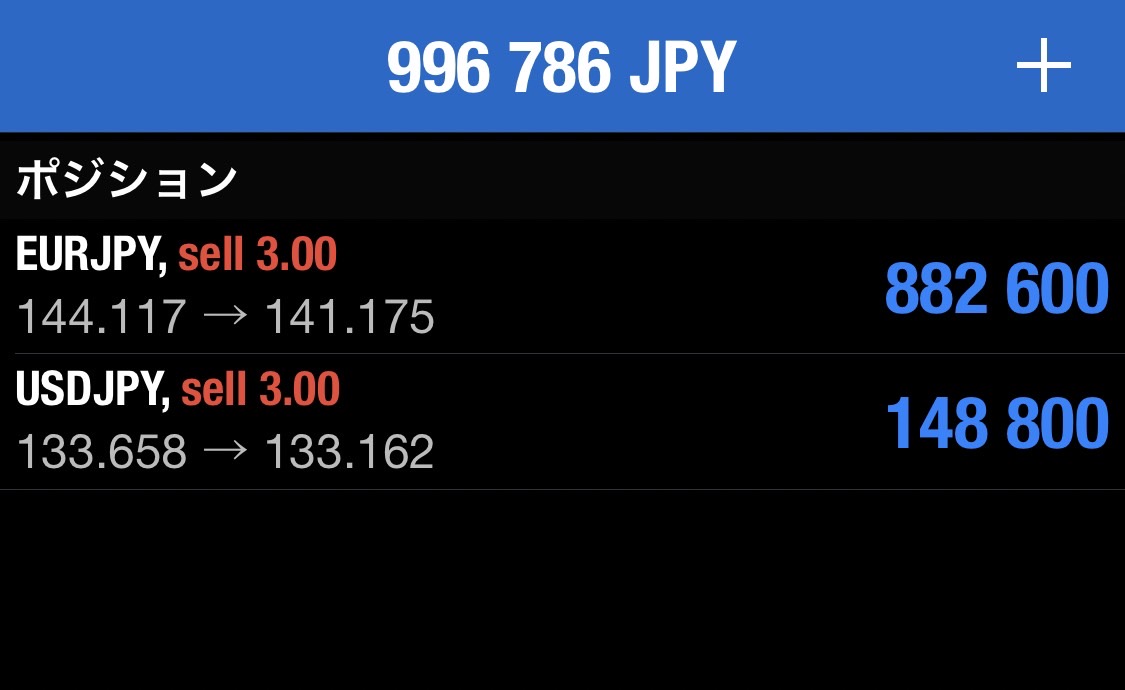
Task: Open the USDJPY sell 3.00 position
Action: tap(562, 421)
